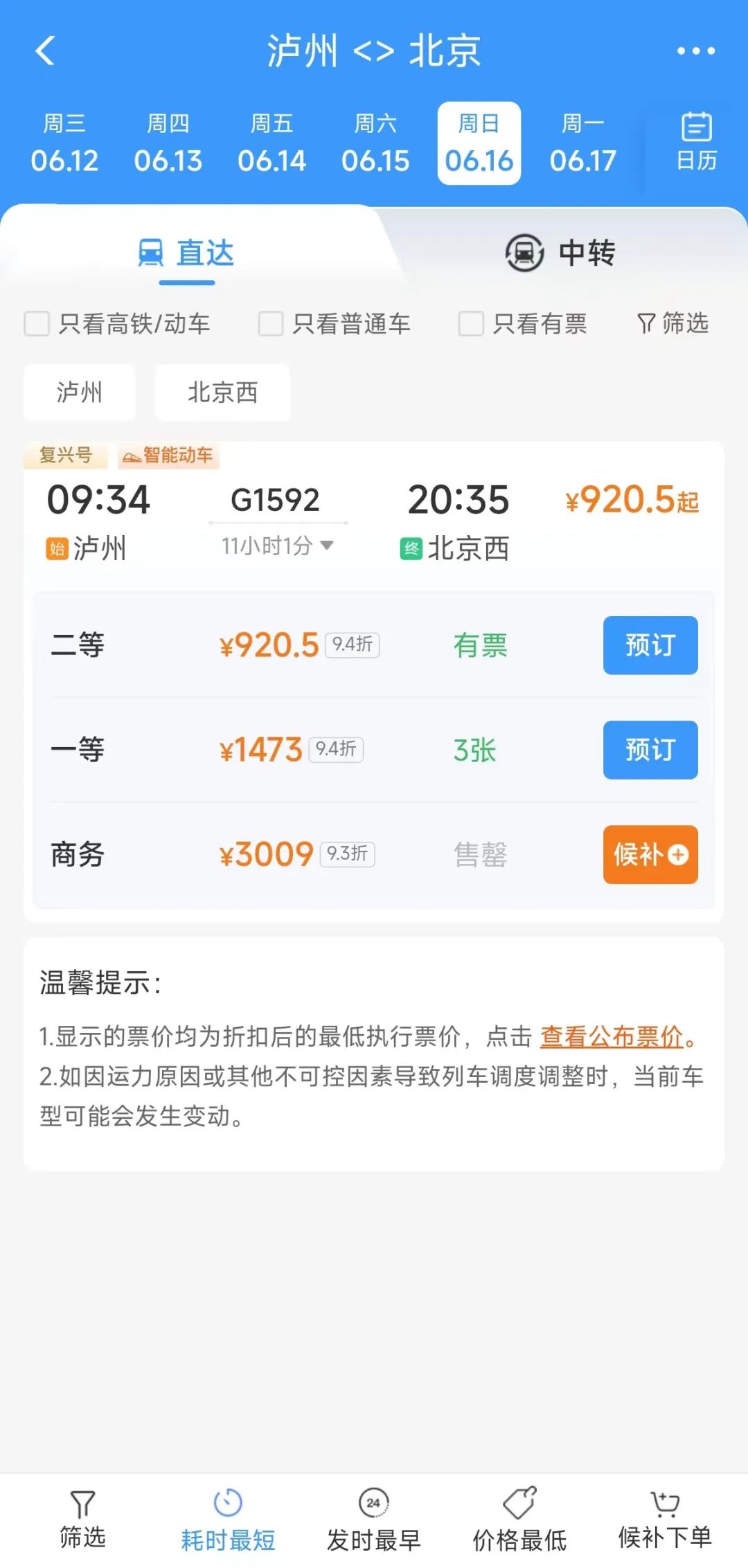
Task: Select date 周一 06.17
Action: pos(582,143)
